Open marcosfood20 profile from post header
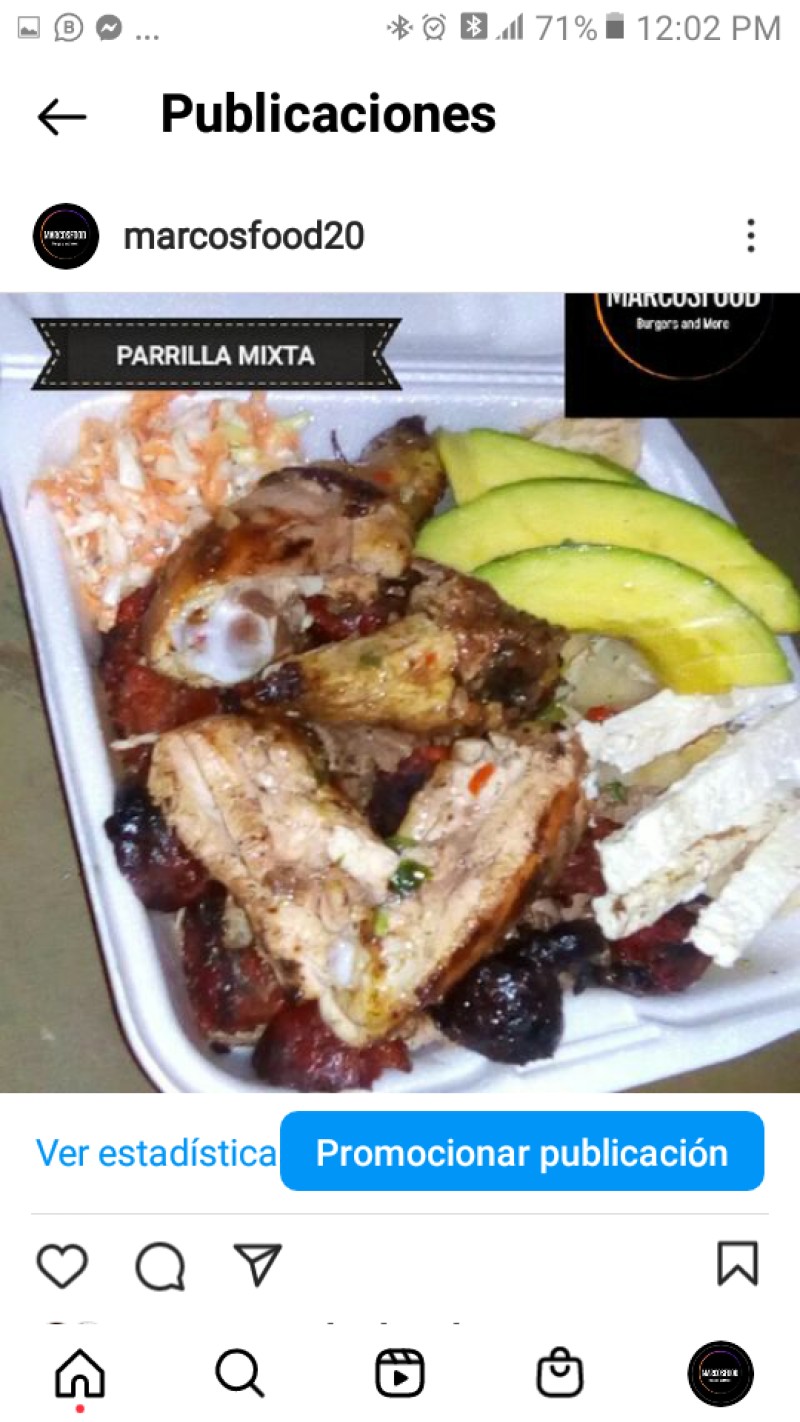The height and width of the screenshot is (1422, 800). point(243,237)
